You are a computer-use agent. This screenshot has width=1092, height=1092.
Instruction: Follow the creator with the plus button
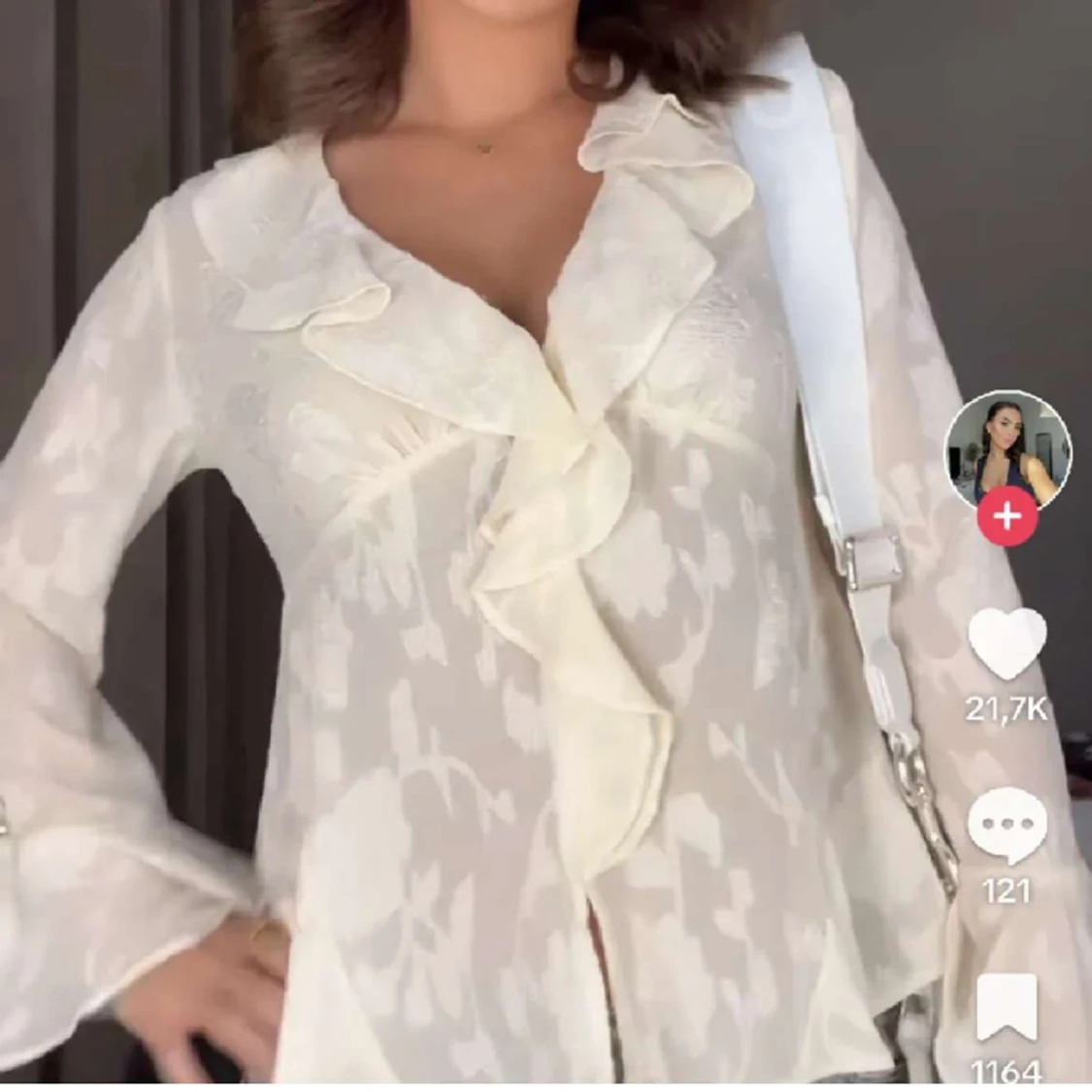pyautogui.click(x=1008, y=515)
